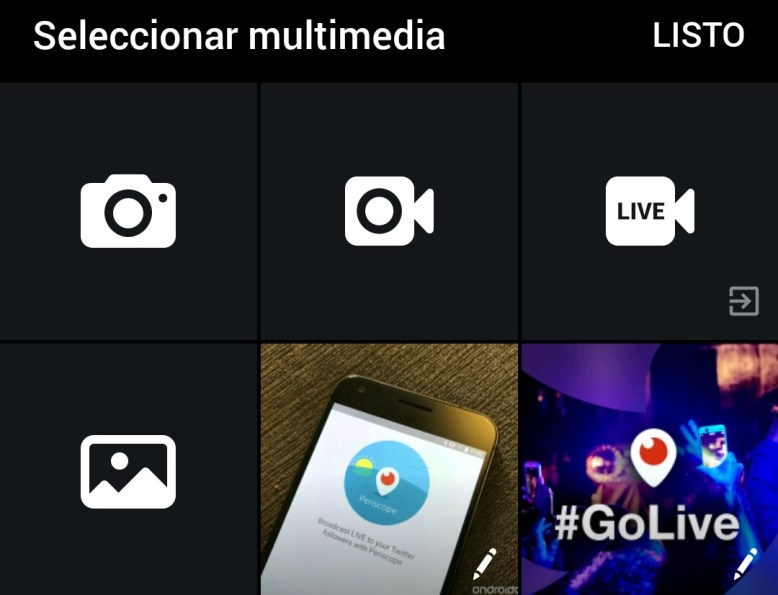Screen dimensions: 778x595
Task: Record a new video
Action: [x=389, y=211]
